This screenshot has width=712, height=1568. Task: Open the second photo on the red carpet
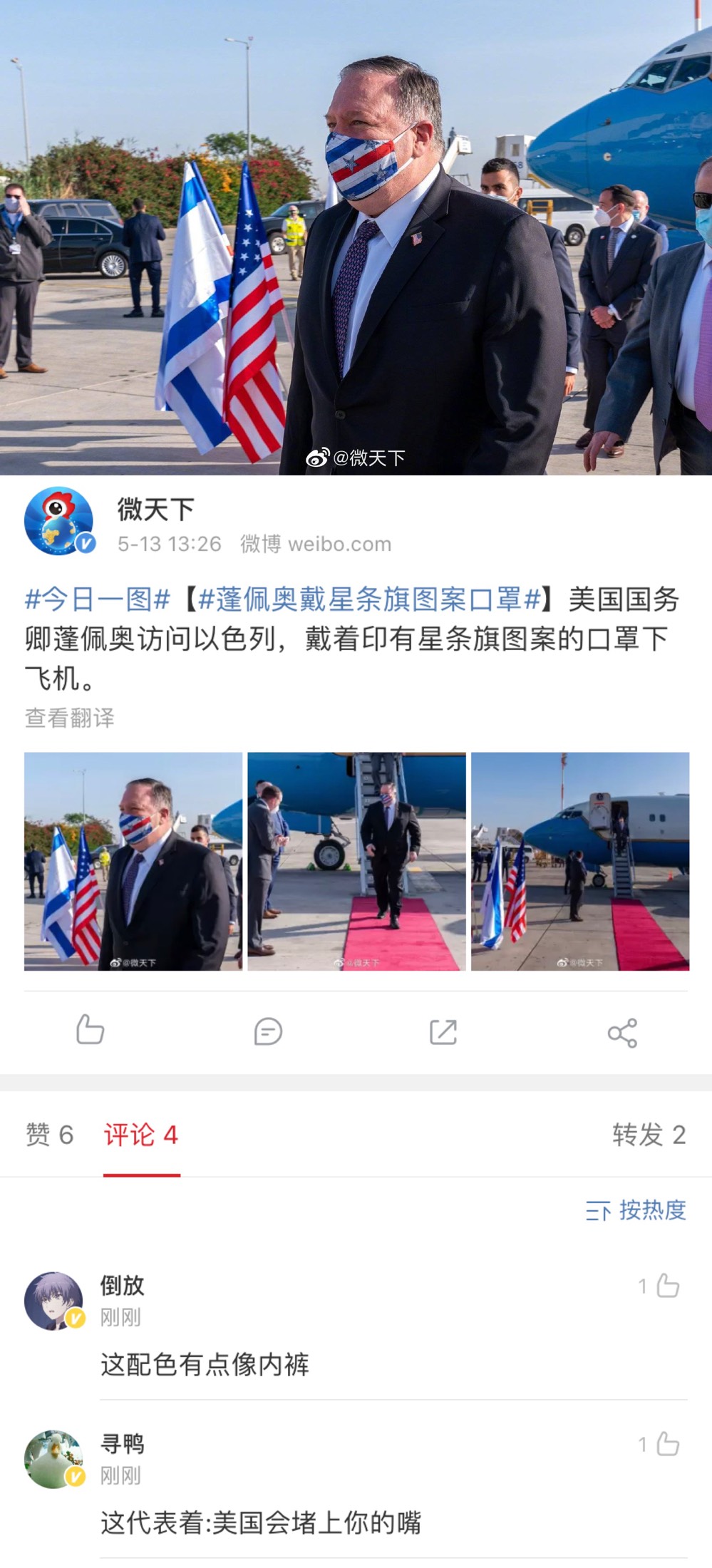(x=356, y=861)
